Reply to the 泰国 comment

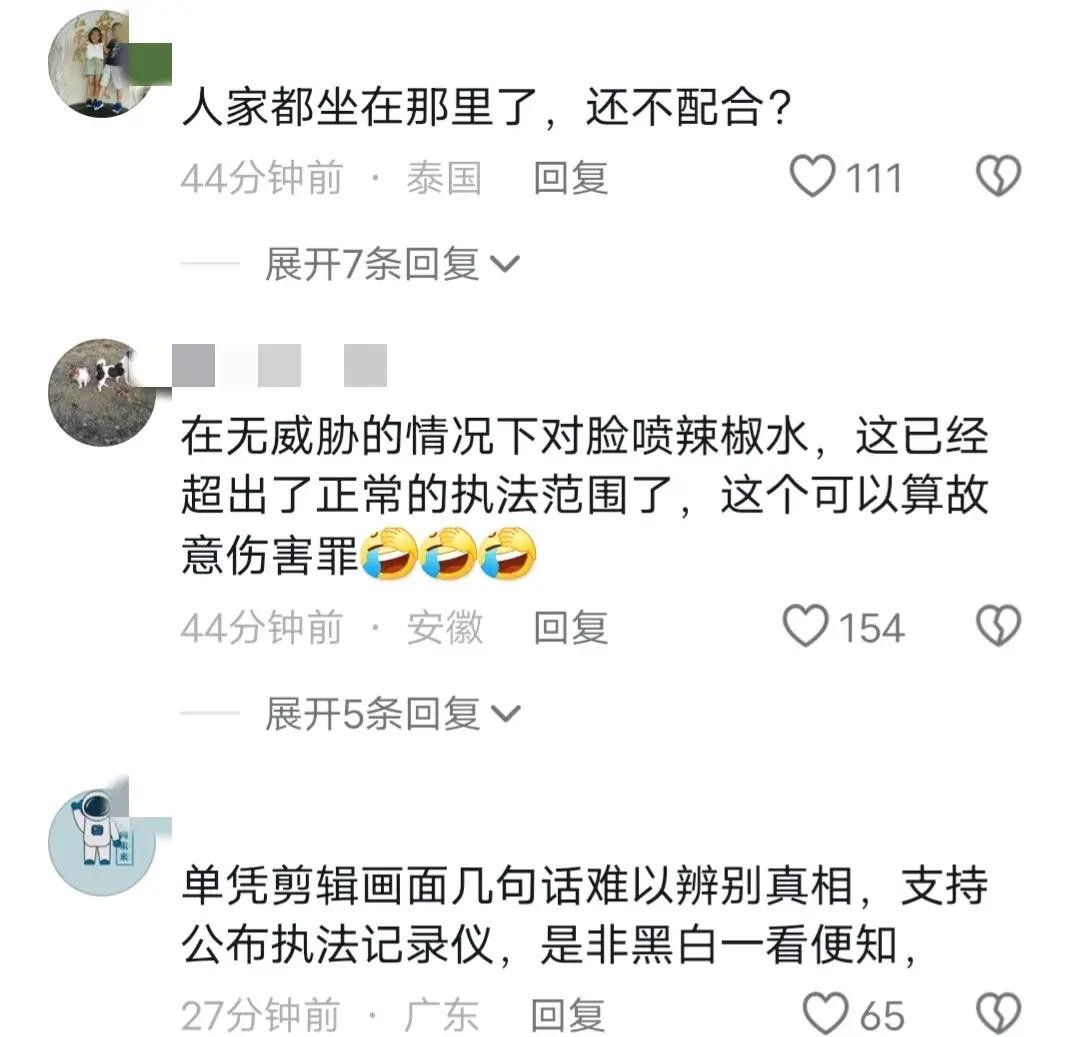570,178
